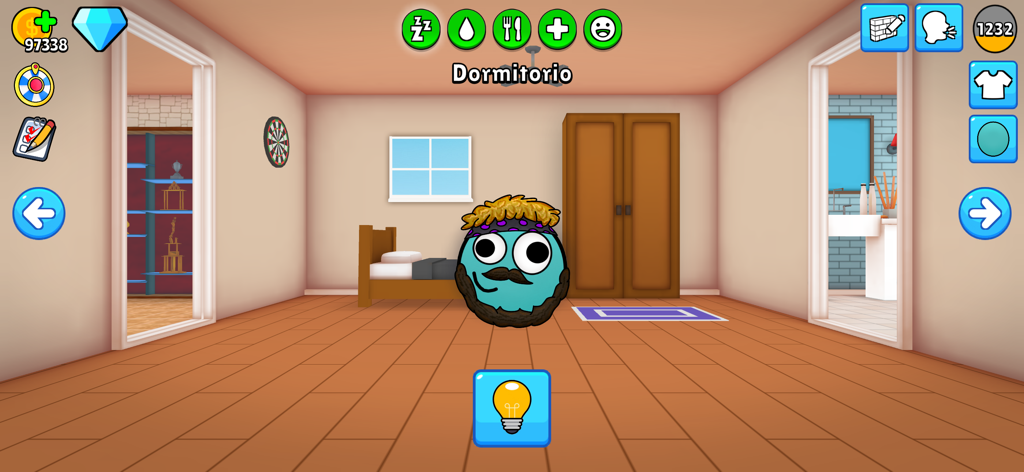Open the wall brick room editor
The width and height of the screenshot is (1024, 472).
[884, 28]
